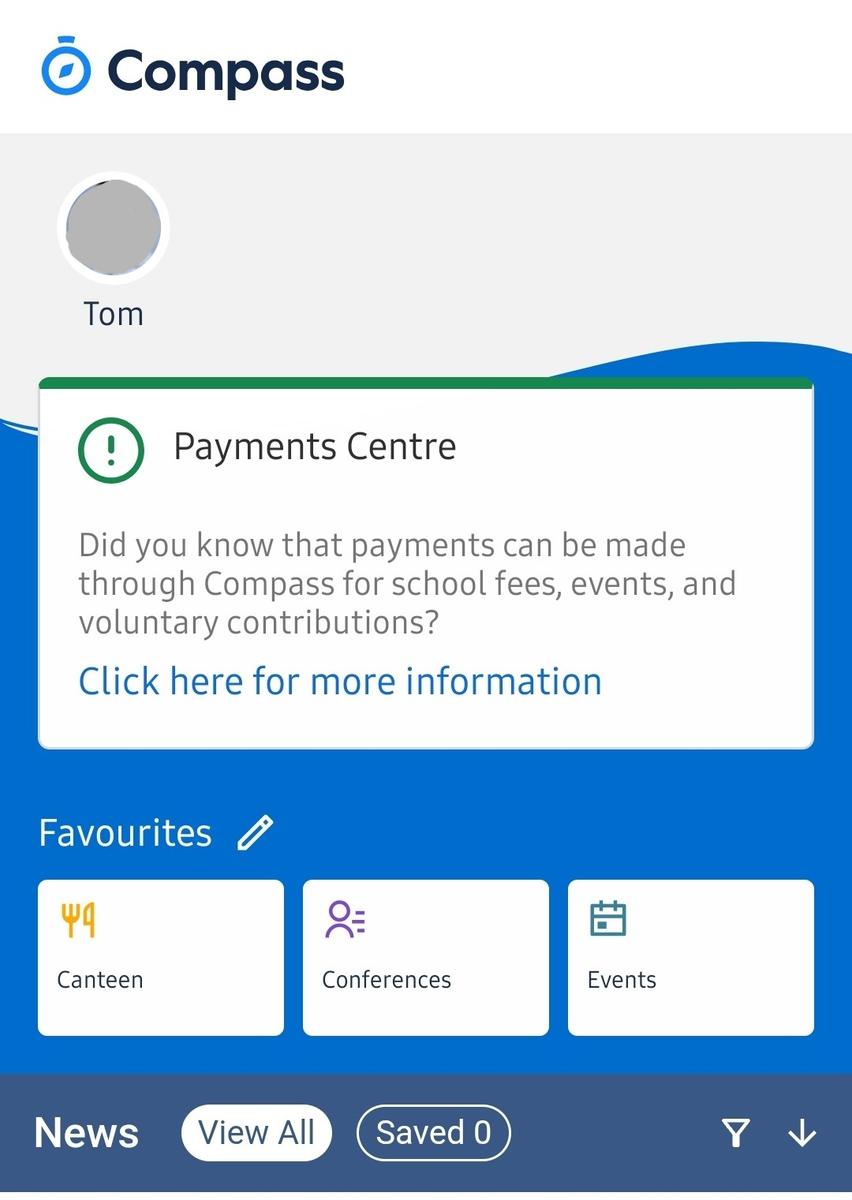Filter the news feed
The height and width of the screenshot is (1200, 852).
(x=736, y=1133)
